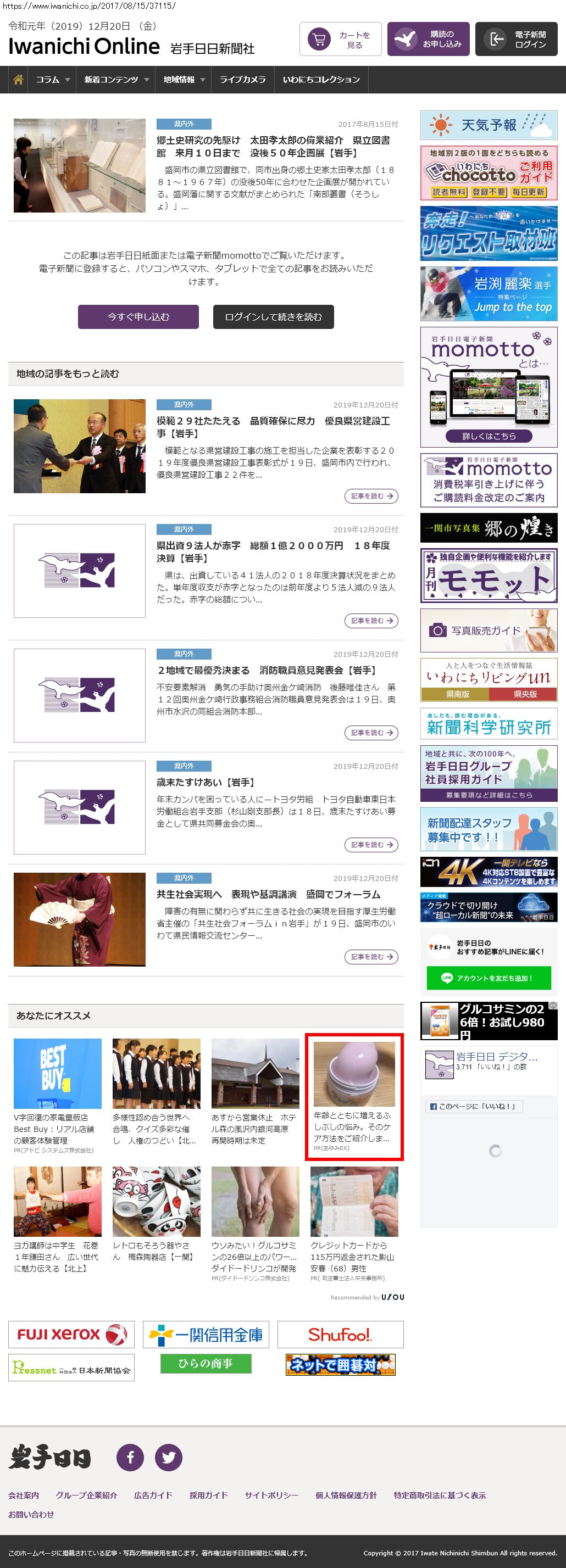The height and width of the screenshot is (1568, 566).
Task: Tap LINE アカウントを友だち追加 button
Action: pos(489,978)
